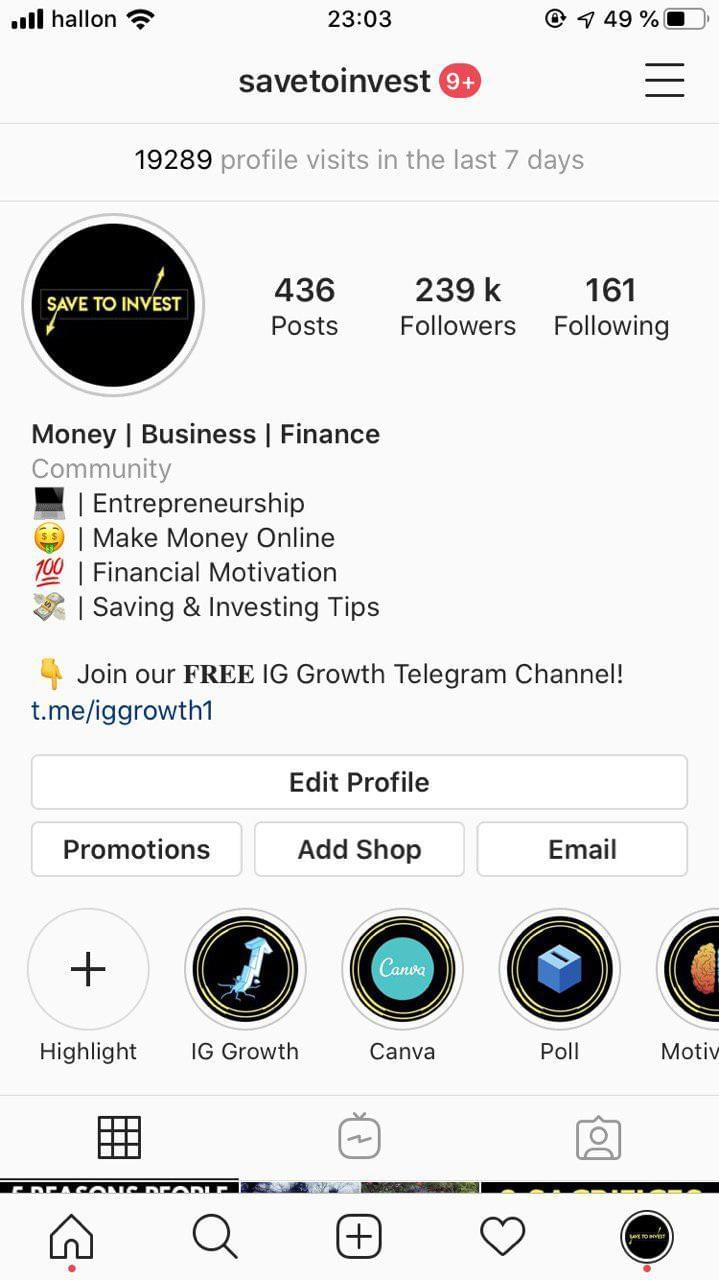Add a new Highlight
This screenshot has width=719, height=1280.
88,969
